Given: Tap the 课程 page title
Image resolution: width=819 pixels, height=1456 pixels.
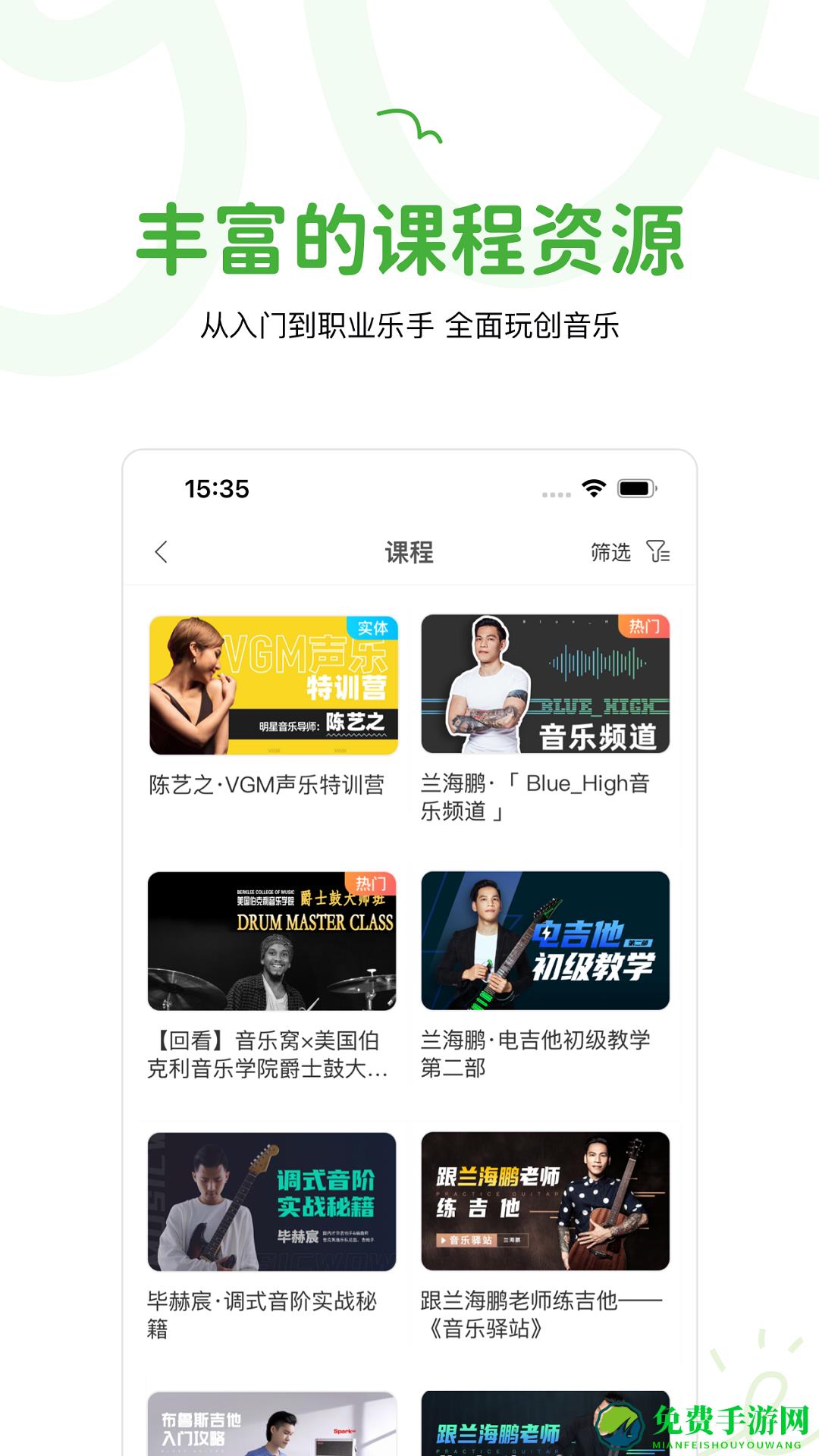Looking at the screenshot, I should click(409, 552).
